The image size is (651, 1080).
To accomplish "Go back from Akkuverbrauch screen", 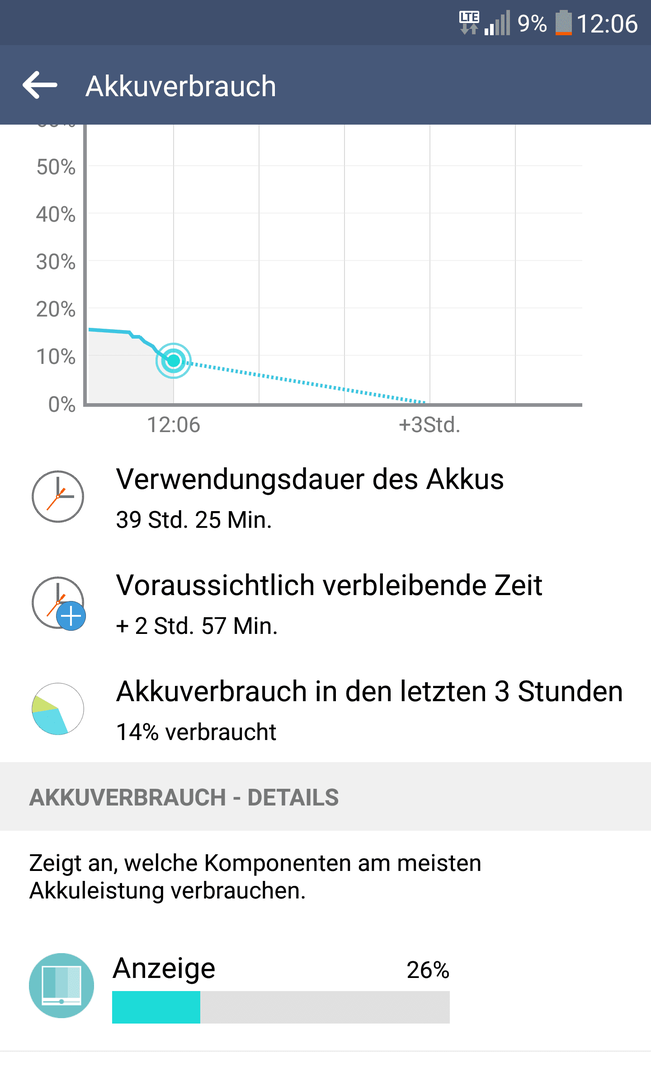I will tap(40, 85).
